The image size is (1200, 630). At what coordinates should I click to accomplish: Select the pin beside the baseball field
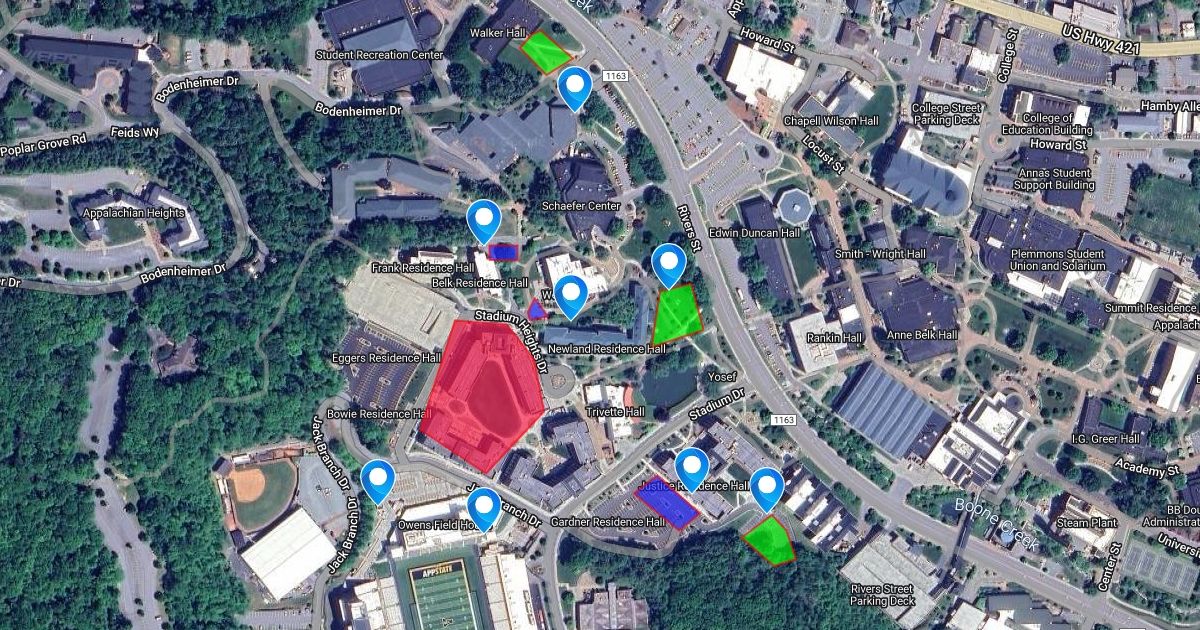pos(376,479)
